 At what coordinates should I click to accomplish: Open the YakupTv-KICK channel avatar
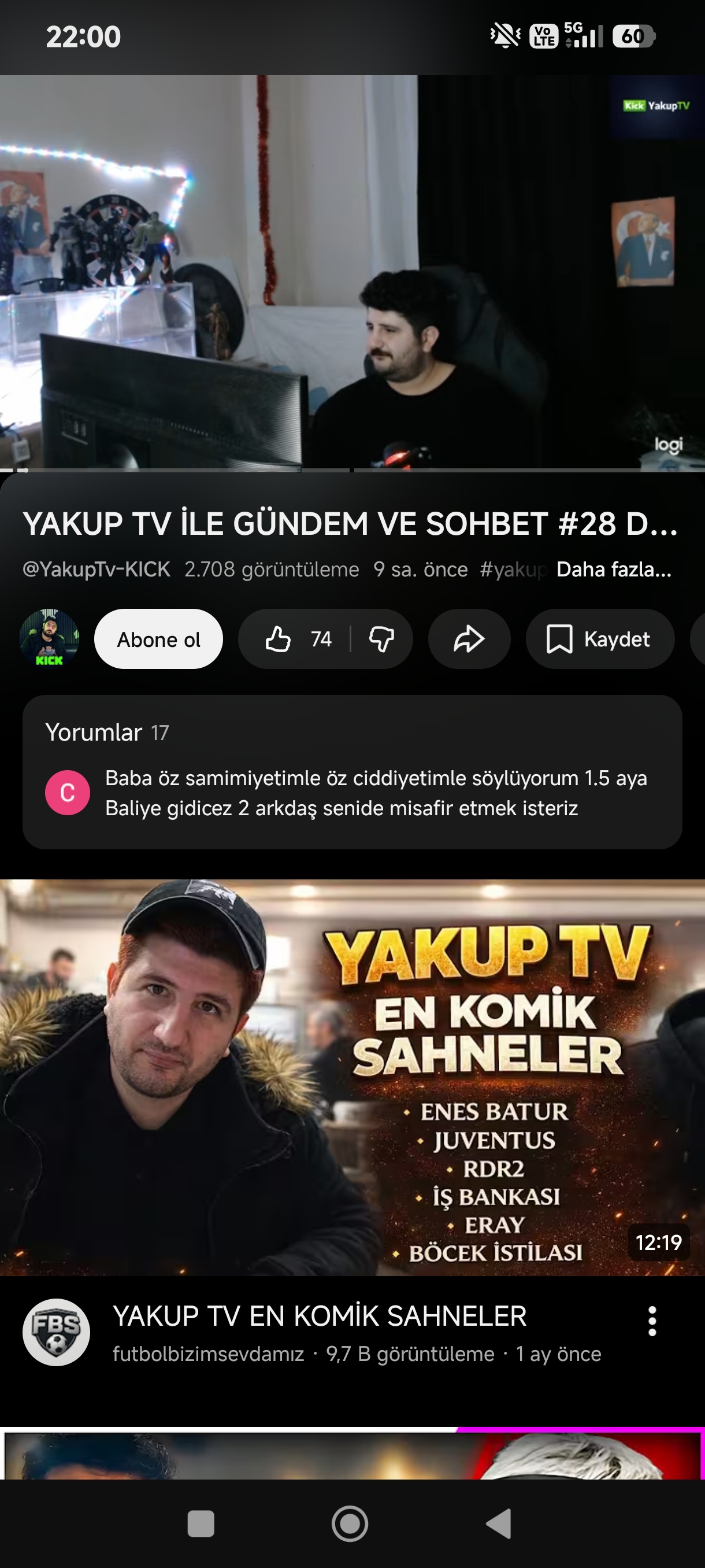pos(49,638)
